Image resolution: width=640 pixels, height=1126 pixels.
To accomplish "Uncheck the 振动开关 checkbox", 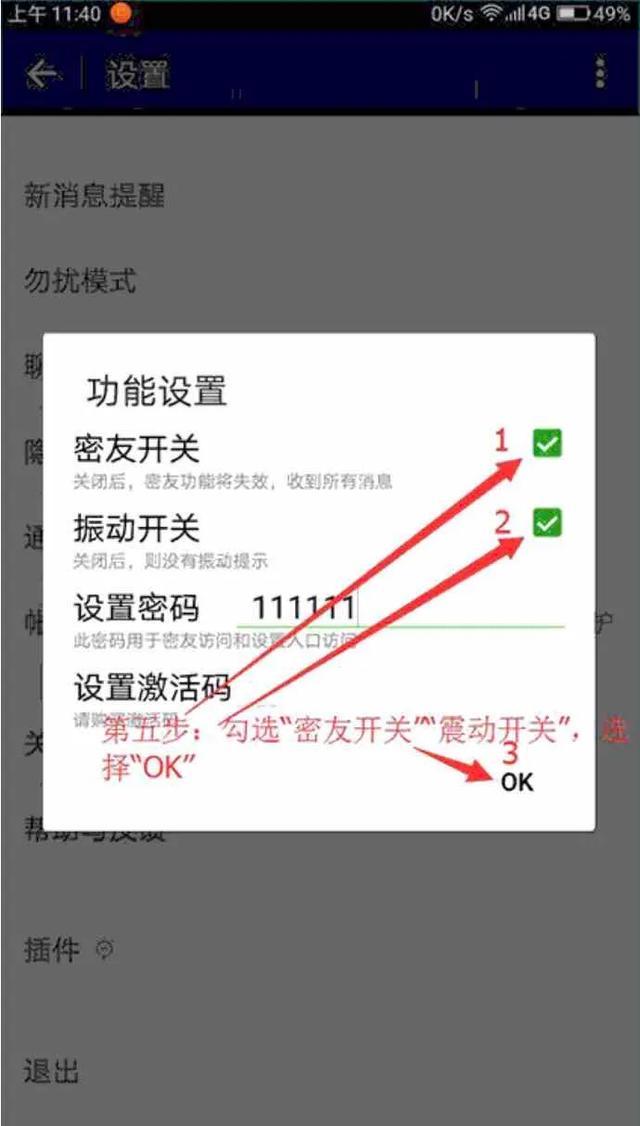I will tap(547, 523).
